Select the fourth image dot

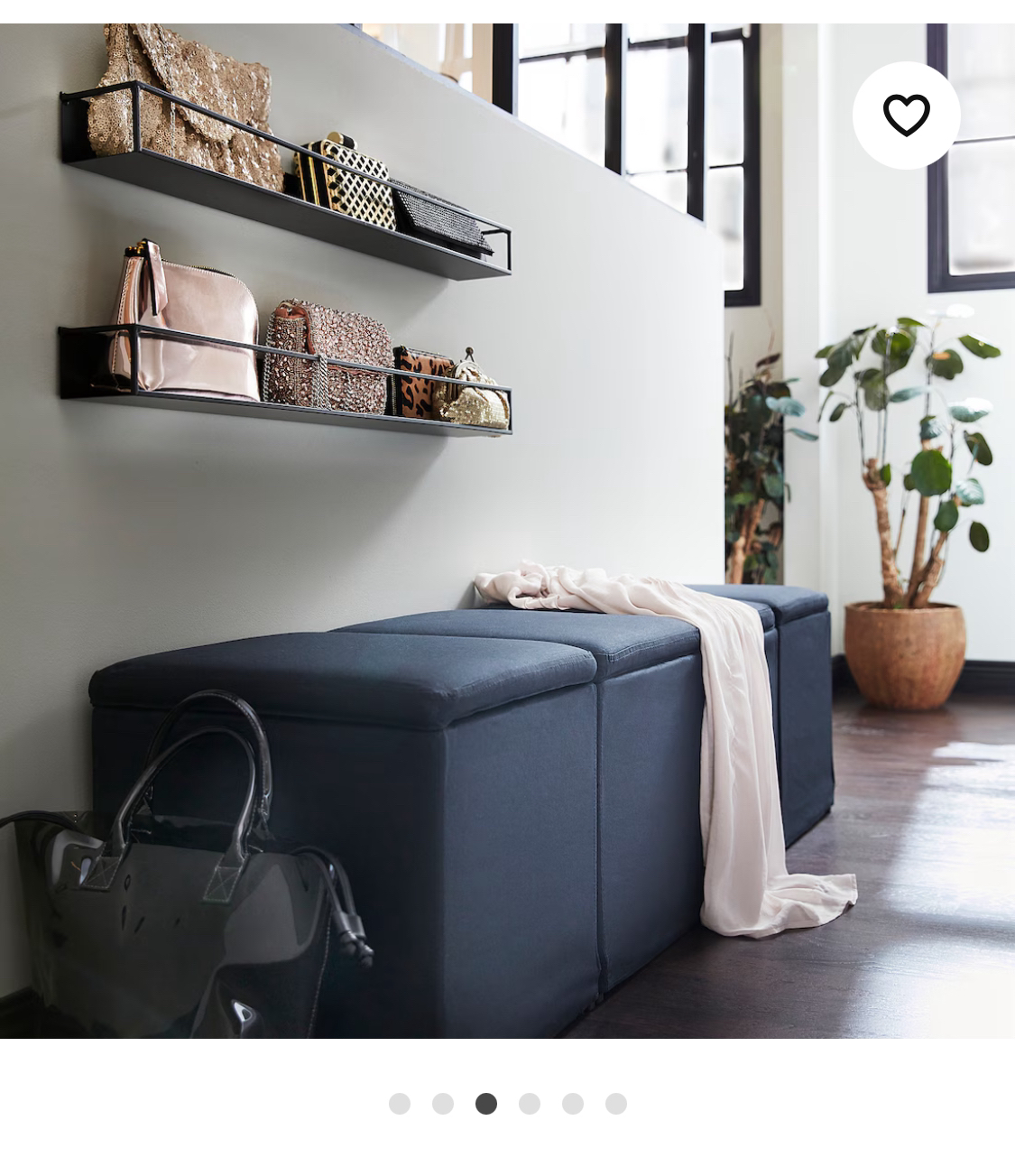point(530,1104)
